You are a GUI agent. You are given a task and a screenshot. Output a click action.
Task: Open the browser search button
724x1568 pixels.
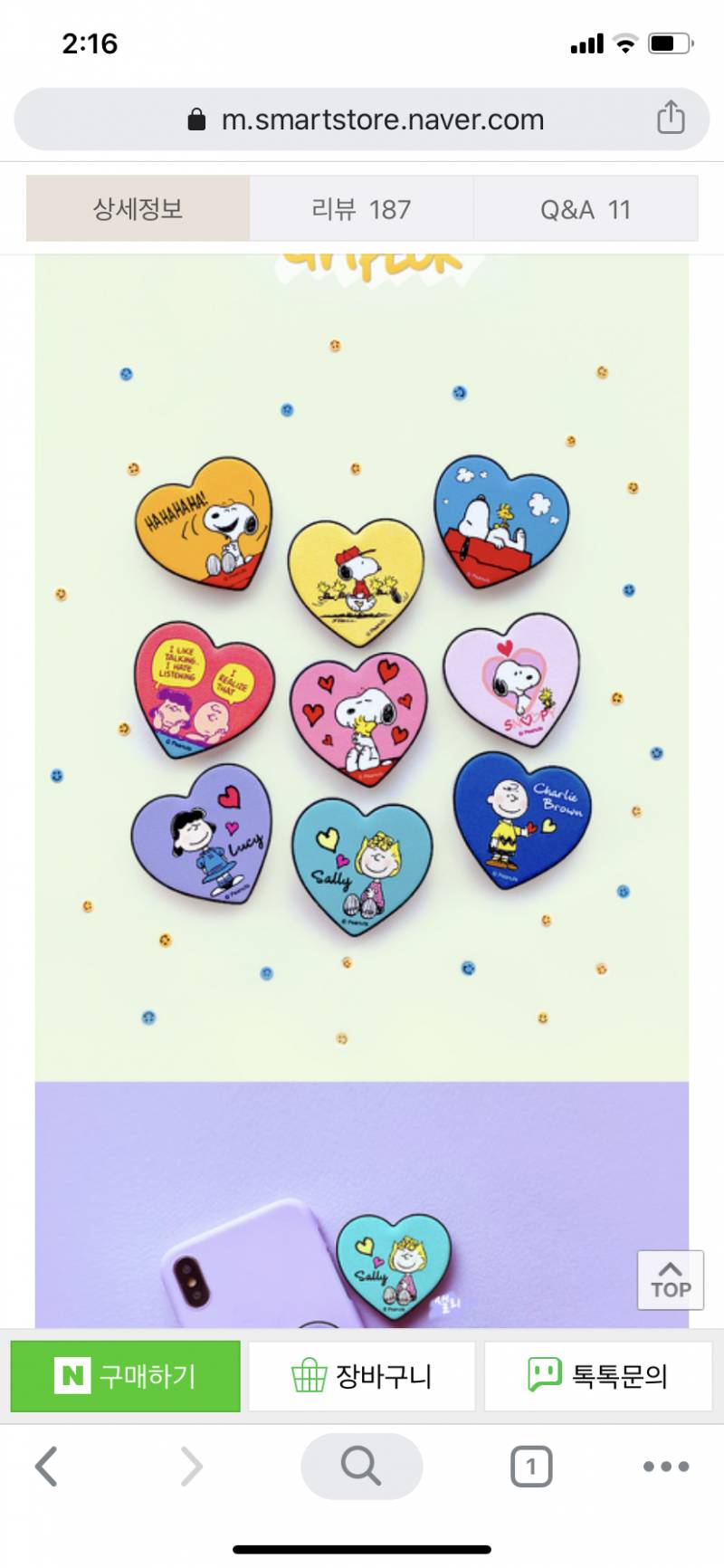click(x=361, y=1466)
